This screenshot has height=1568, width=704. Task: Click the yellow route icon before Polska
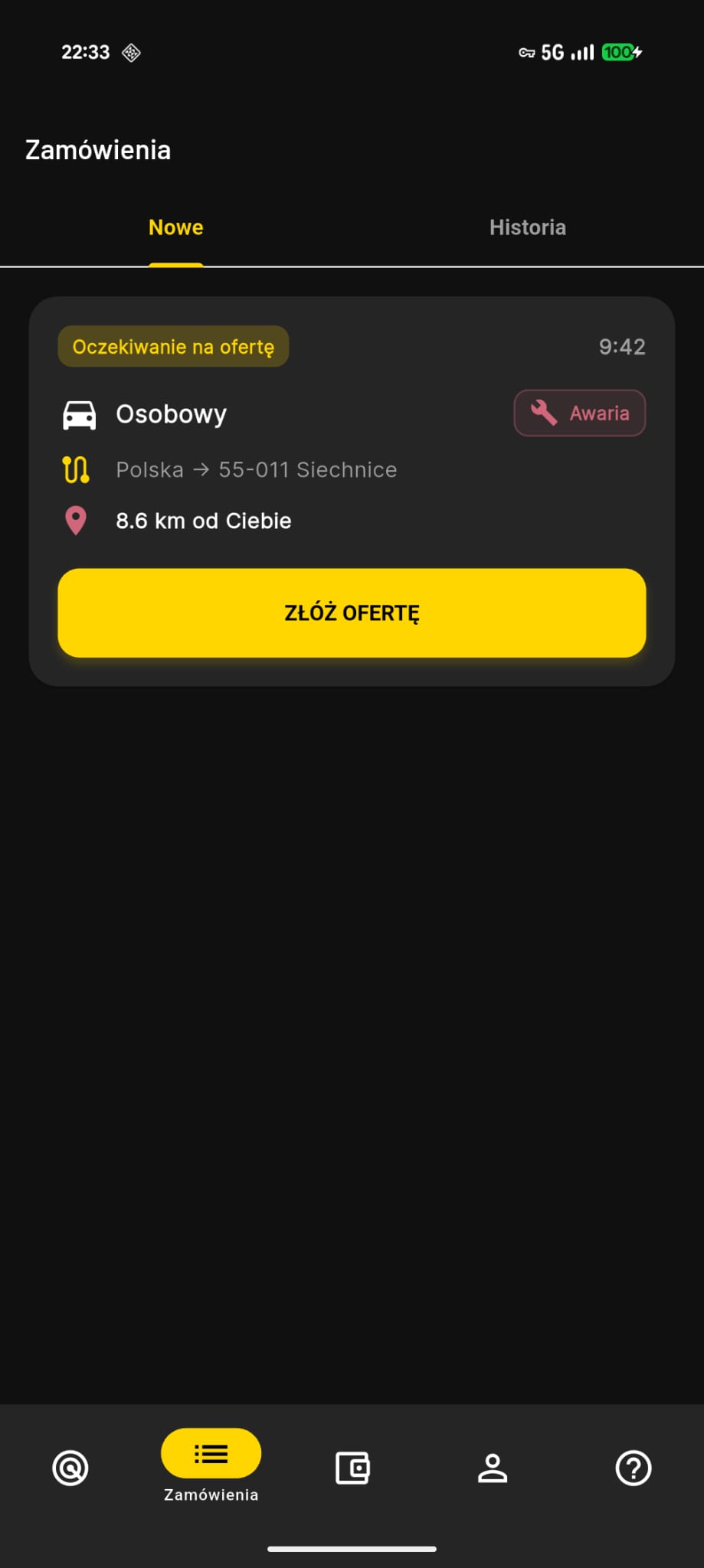click(x=77, y=469)
